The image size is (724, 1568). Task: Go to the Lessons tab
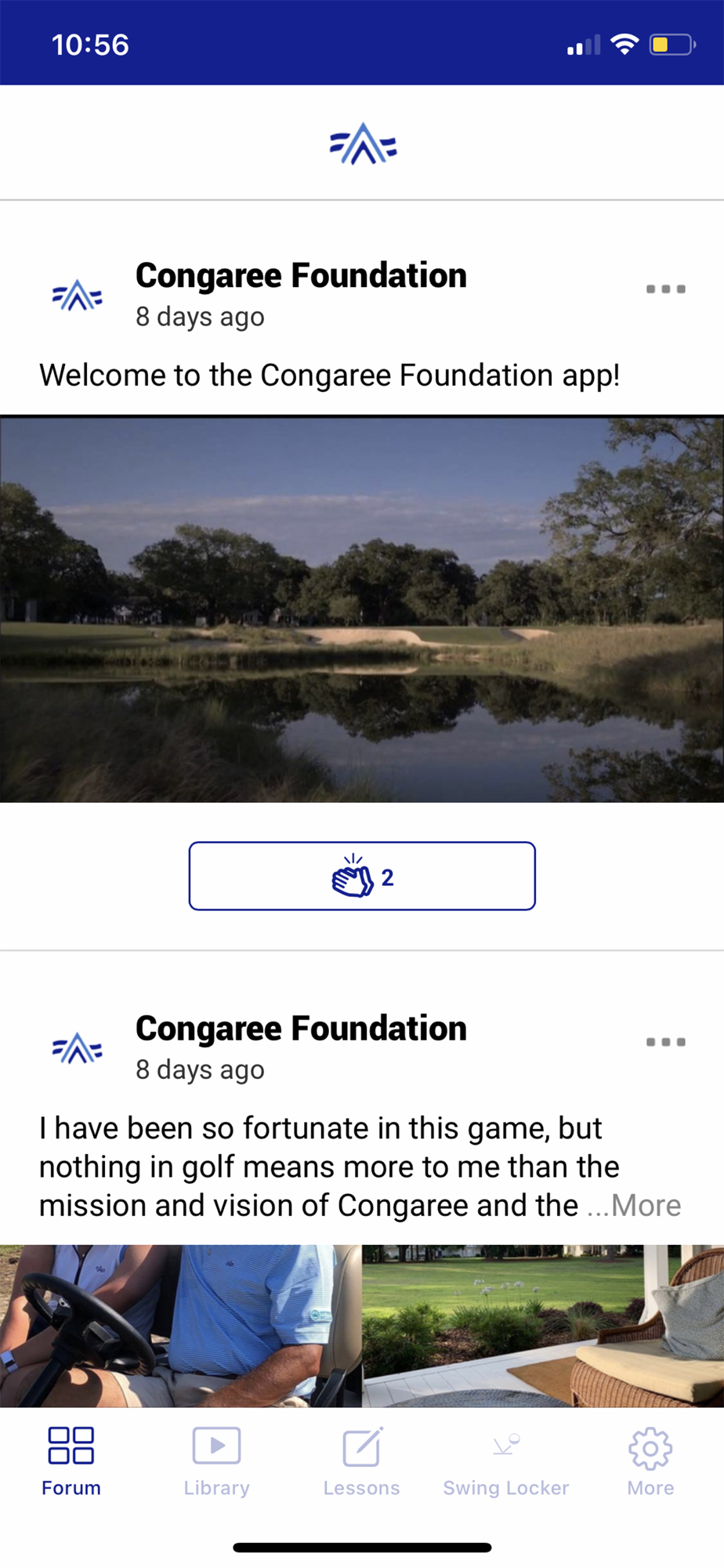pos(361,1461)
